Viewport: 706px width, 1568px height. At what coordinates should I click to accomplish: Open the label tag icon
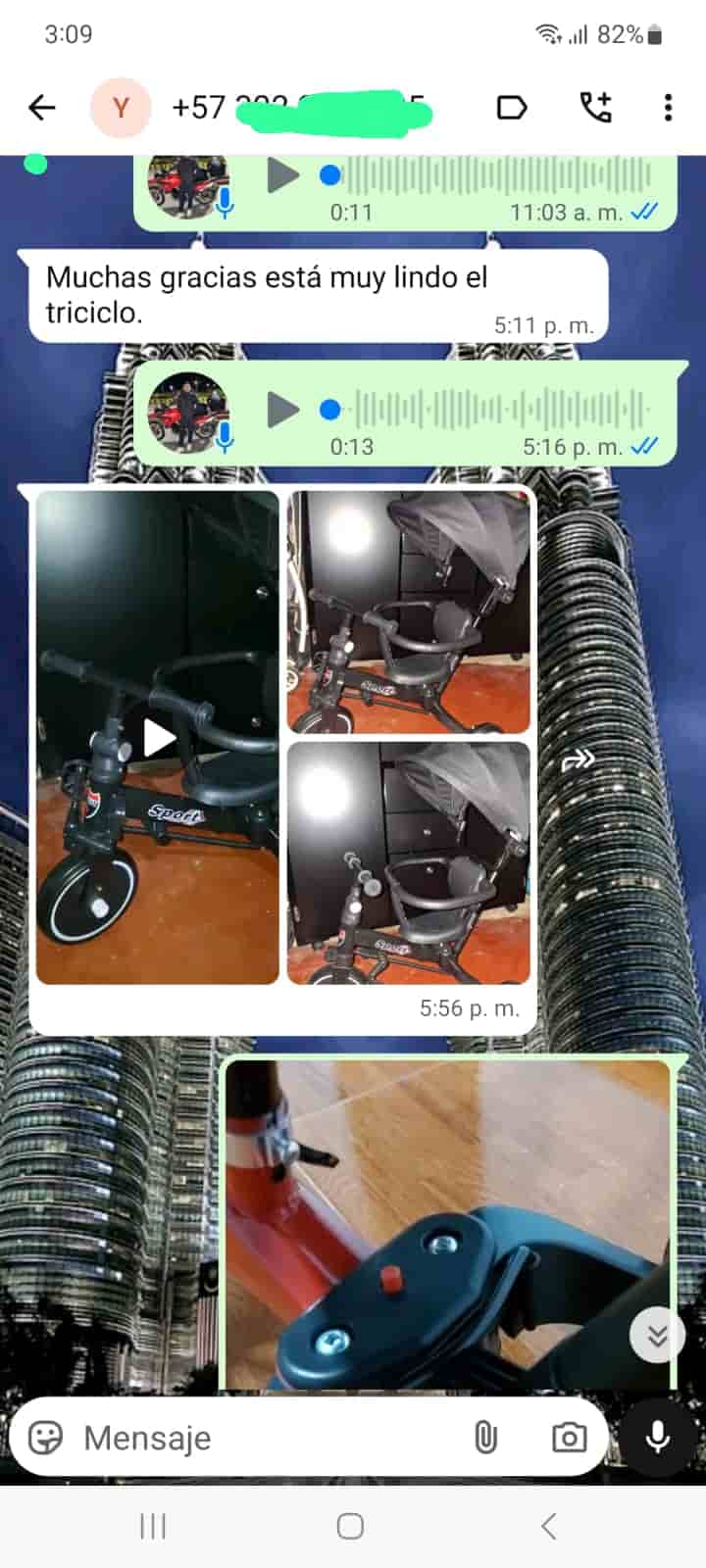512,107
